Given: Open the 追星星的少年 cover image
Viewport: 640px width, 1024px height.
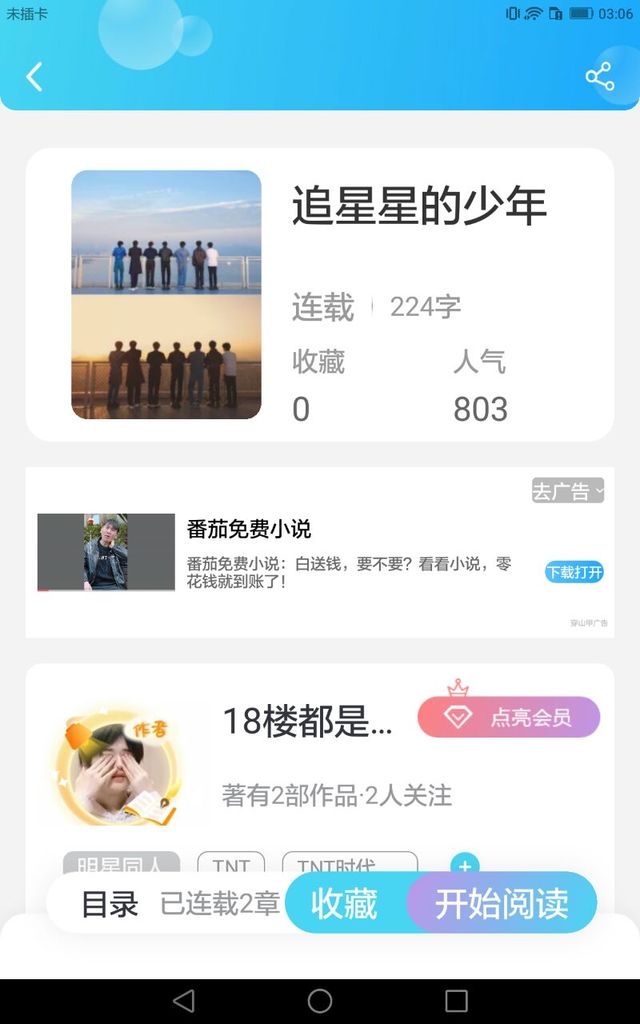Looking at the screenshot, I should click(x=166, y=294).
